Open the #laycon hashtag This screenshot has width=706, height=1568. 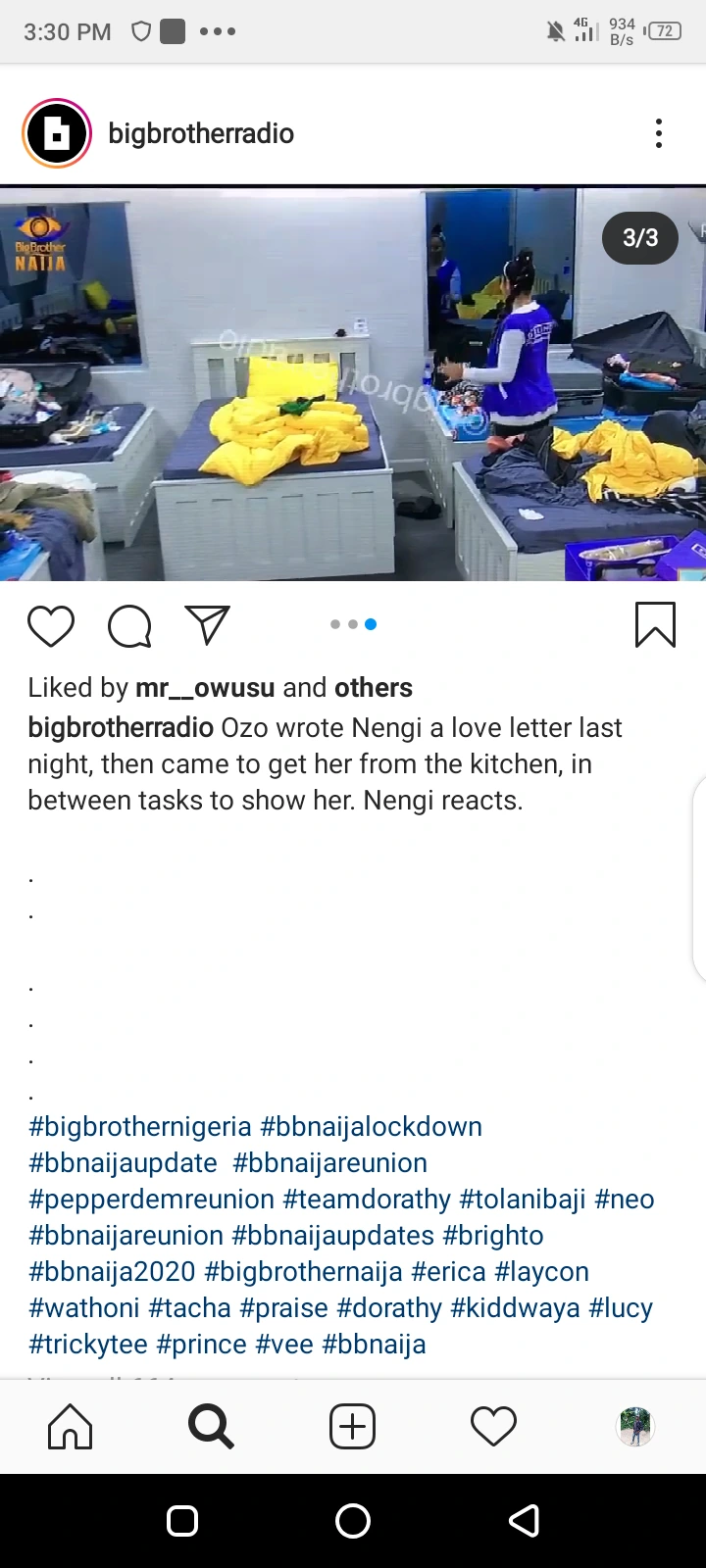(541, 1272)
